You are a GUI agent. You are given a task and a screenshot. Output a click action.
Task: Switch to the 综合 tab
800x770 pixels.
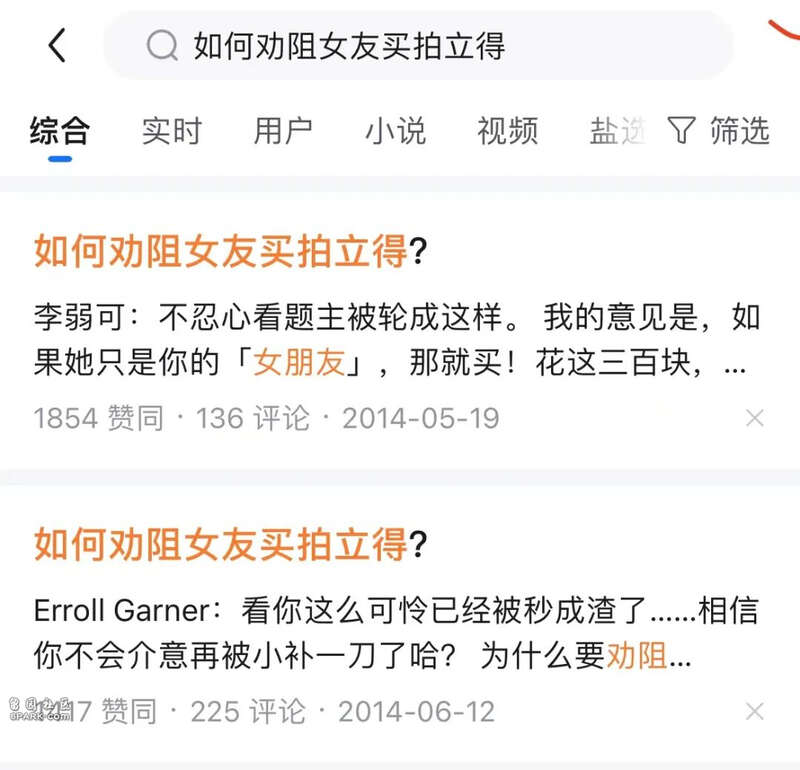60,131
